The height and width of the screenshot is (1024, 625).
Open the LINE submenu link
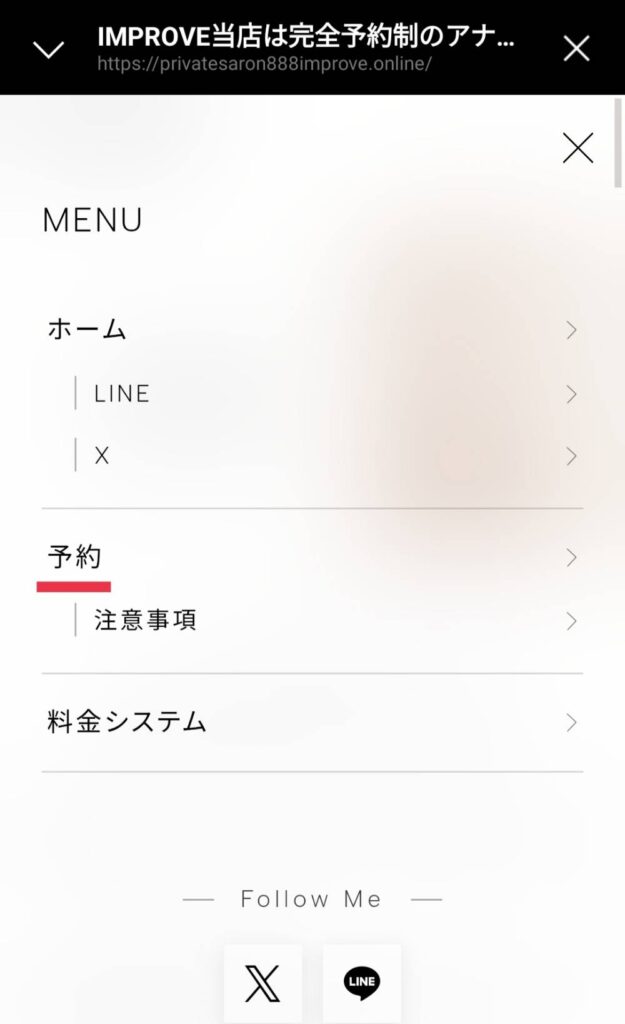[x=122, y=394]
